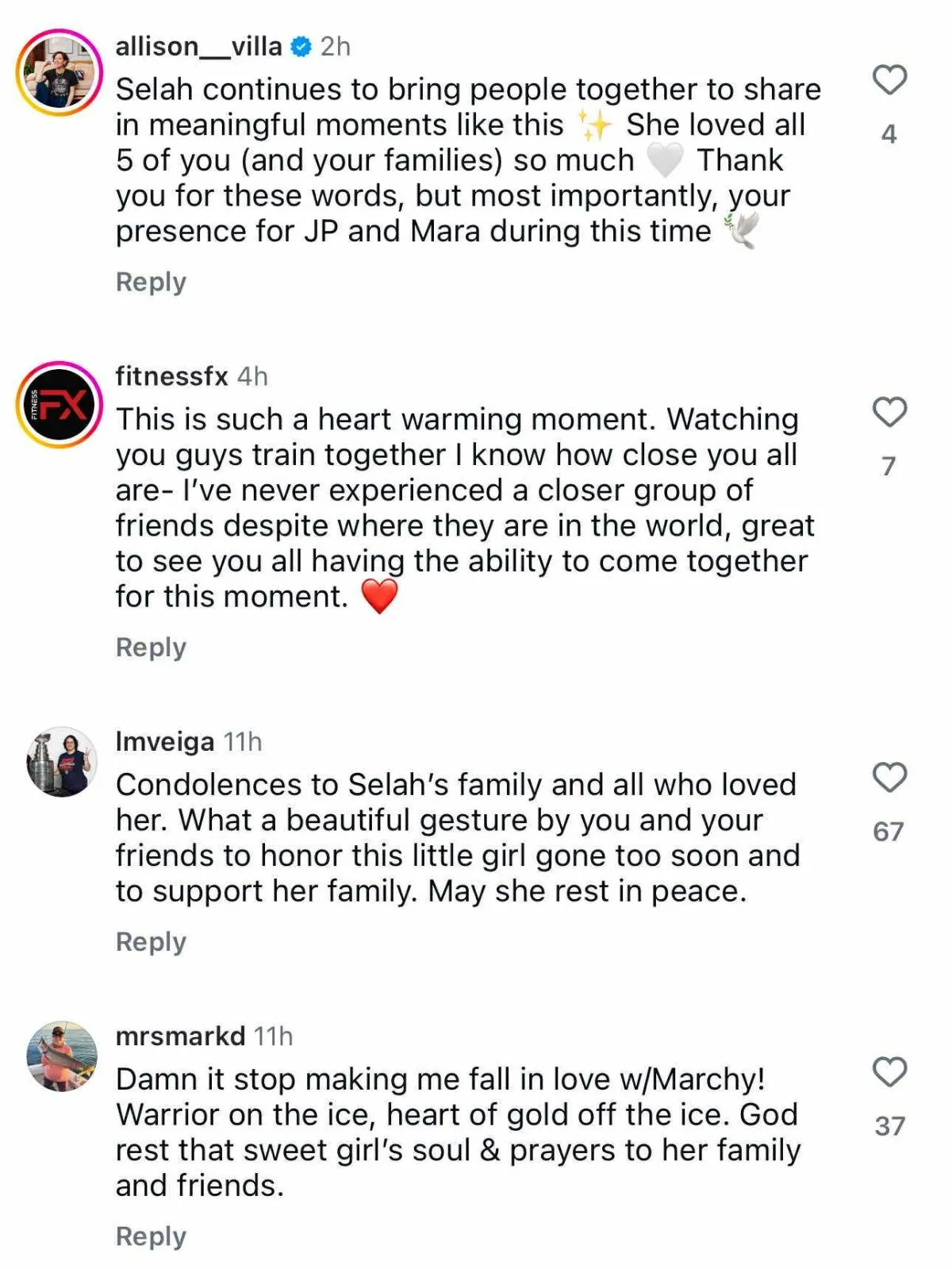Reply to the fitnessfx comment

tap(151, 647)
